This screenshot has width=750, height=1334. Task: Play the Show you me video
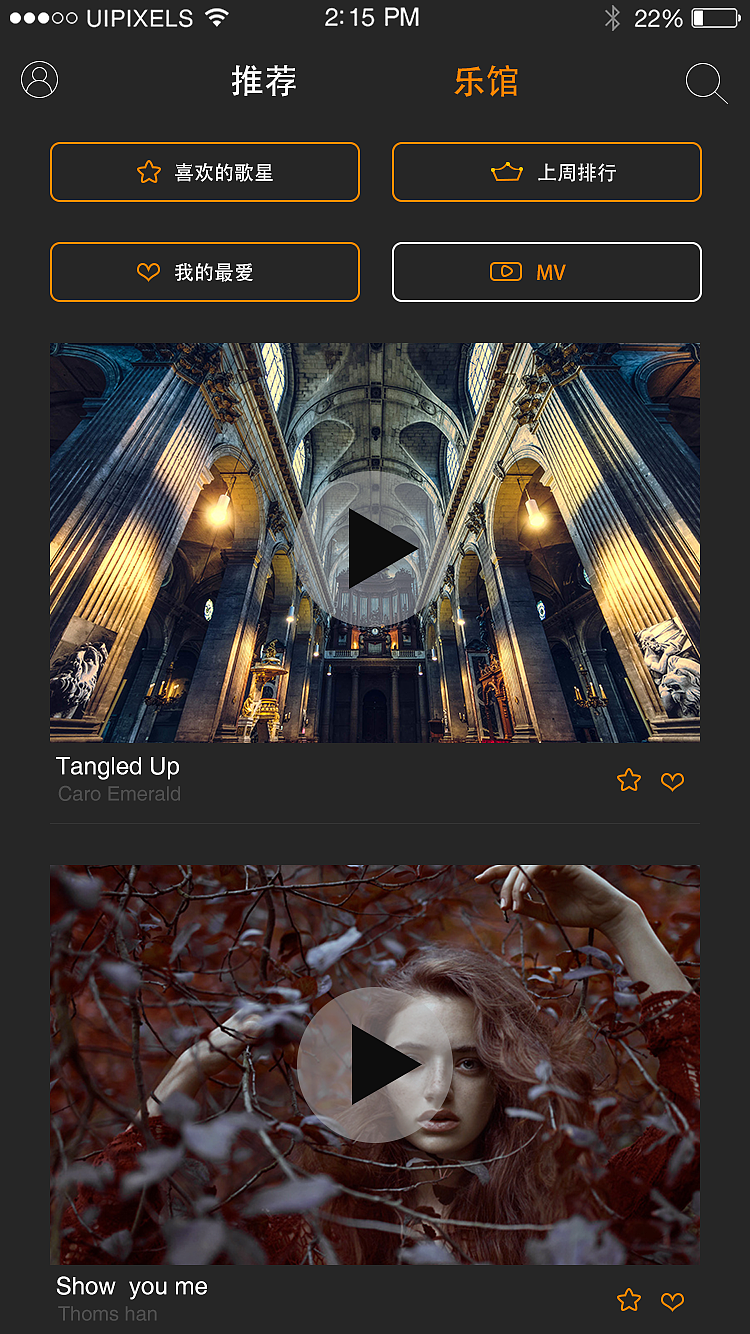375,1065
